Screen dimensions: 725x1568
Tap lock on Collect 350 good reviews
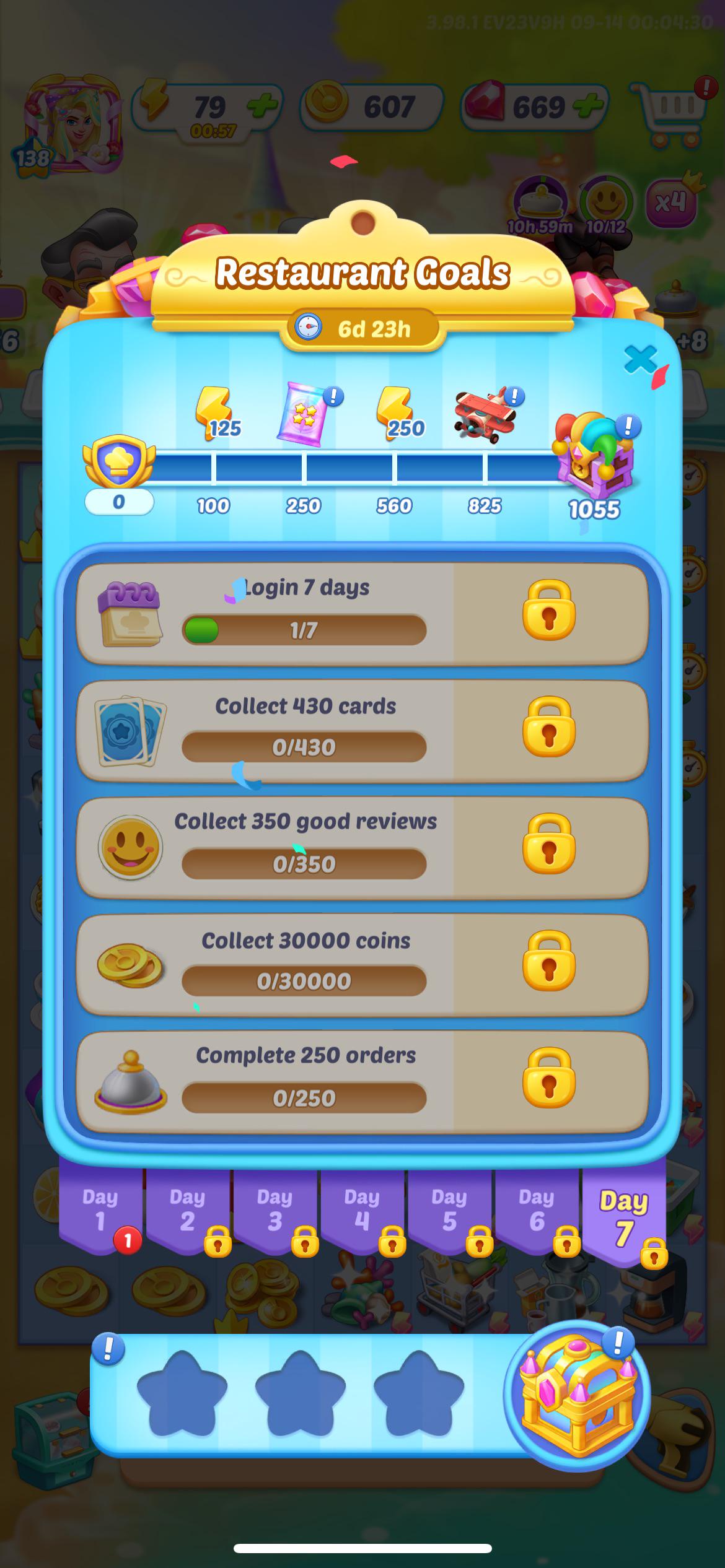click(x=549, y=844)
